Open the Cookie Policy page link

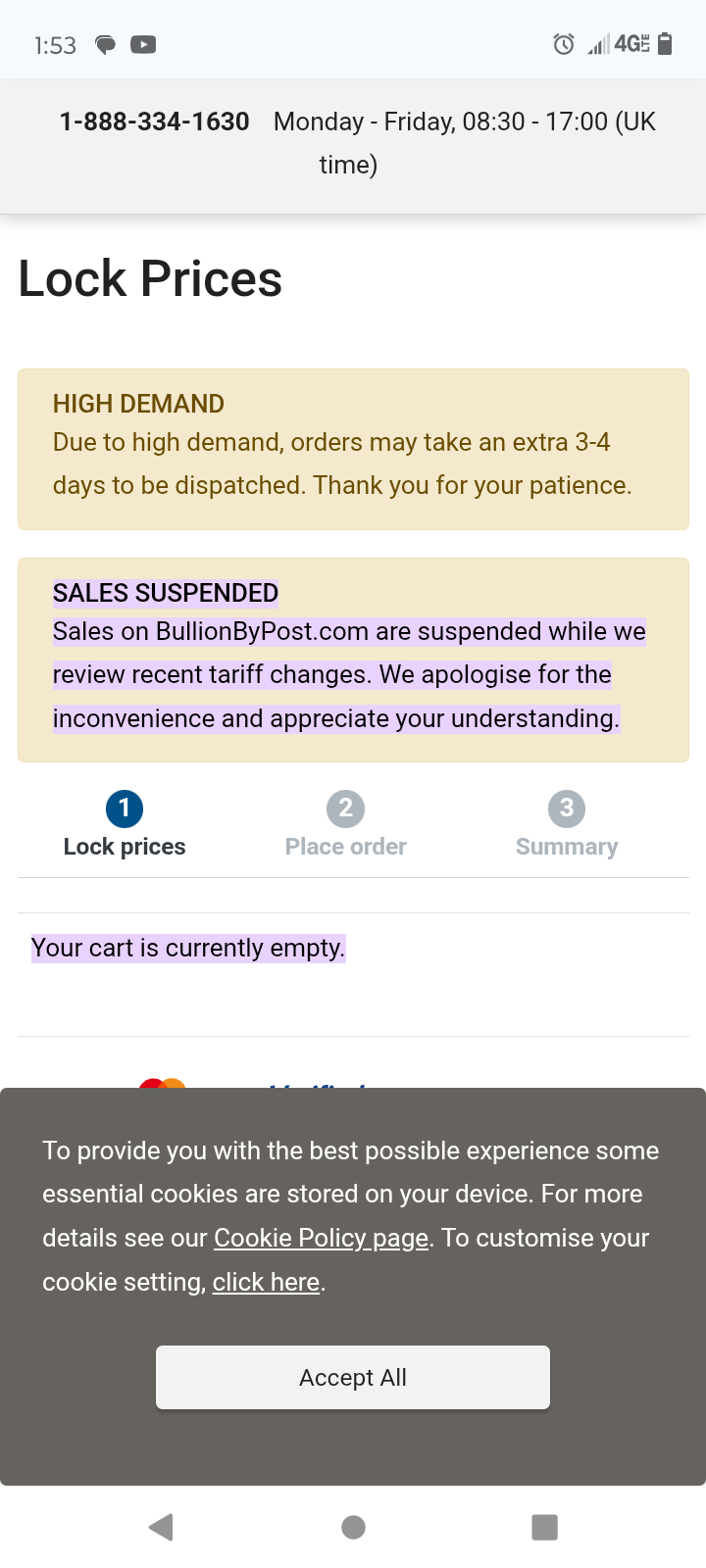(x=321, y=1238)
